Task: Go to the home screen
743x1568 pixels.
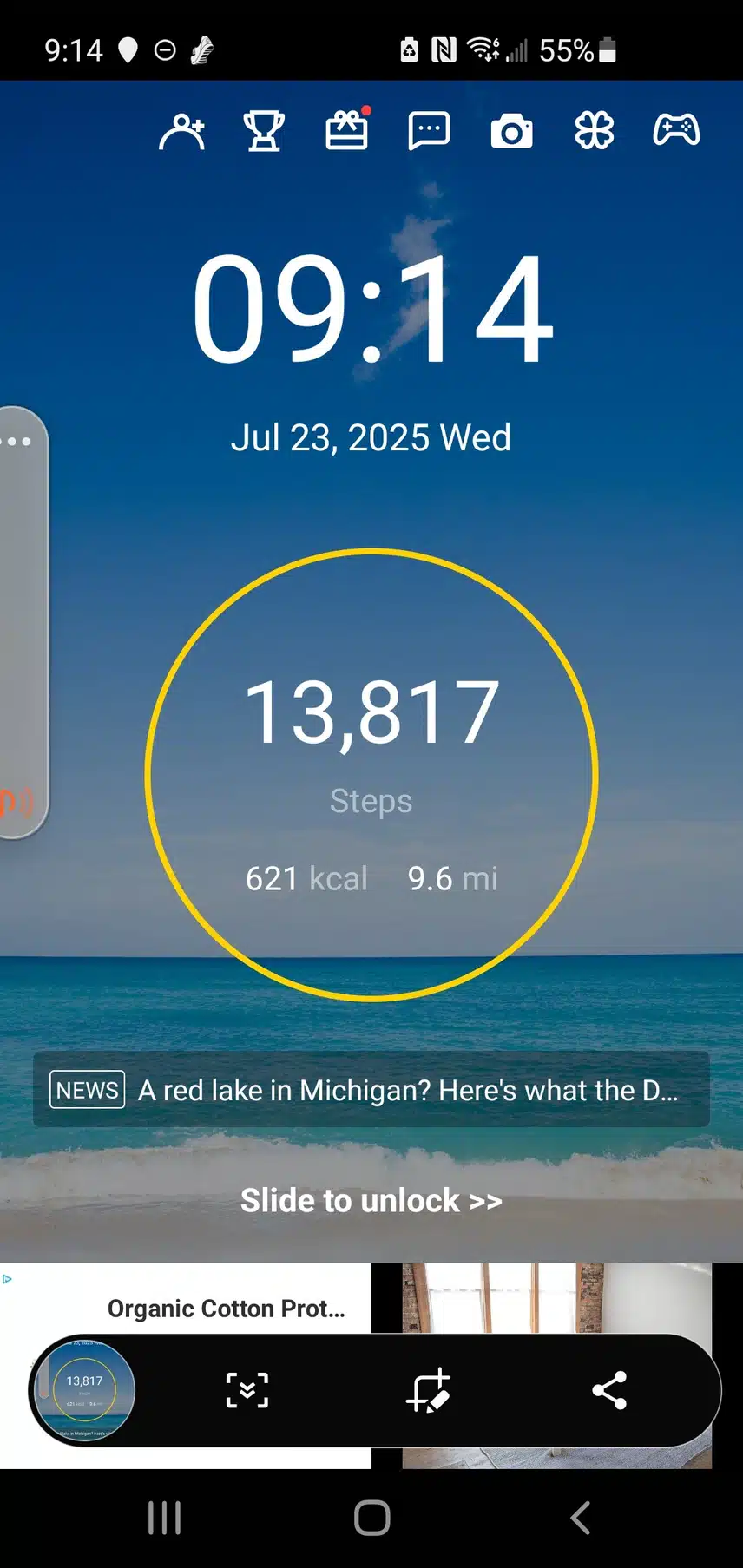Action: pos(371,1518)
